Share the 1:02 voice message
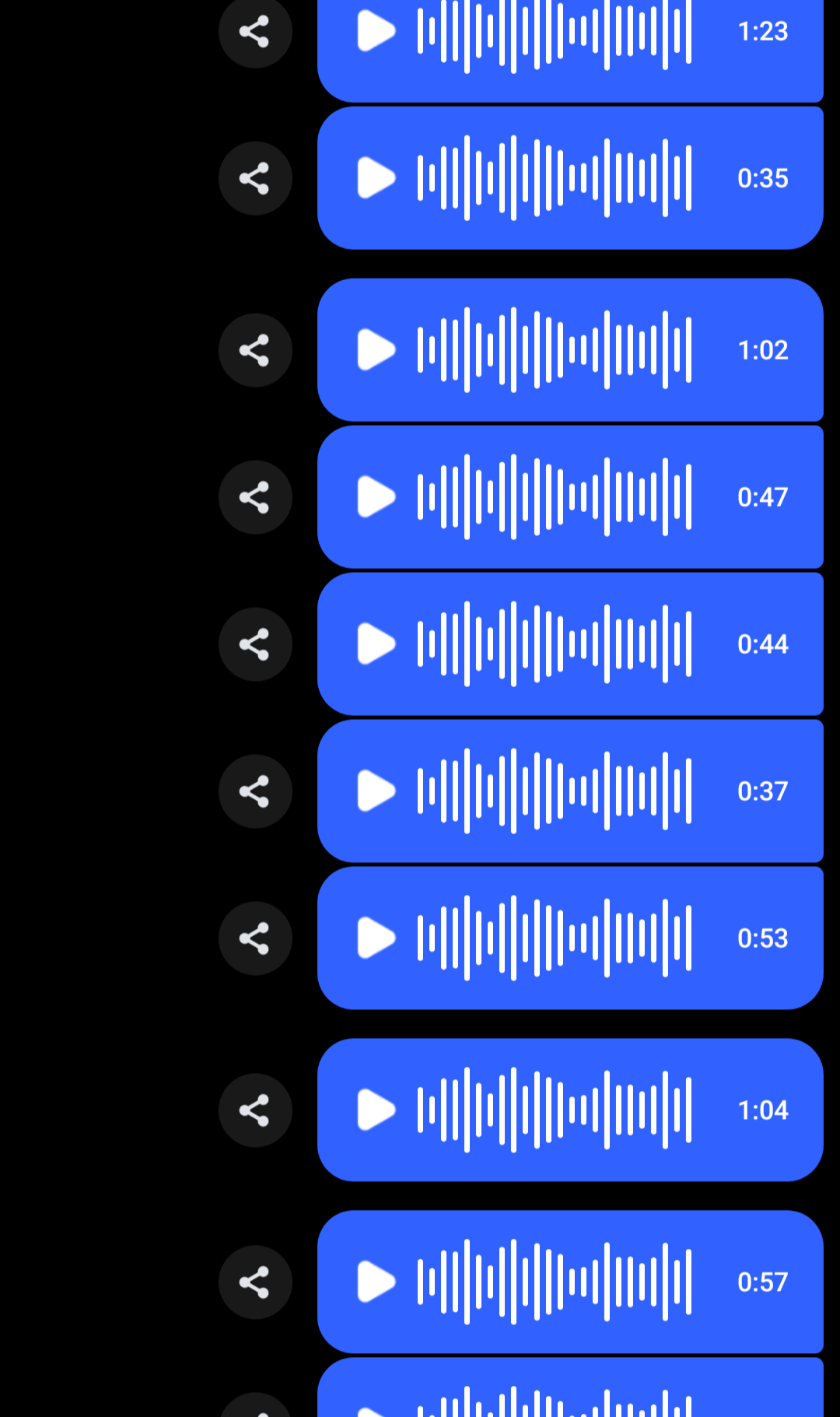840x1417 pixels. (255, 350)
